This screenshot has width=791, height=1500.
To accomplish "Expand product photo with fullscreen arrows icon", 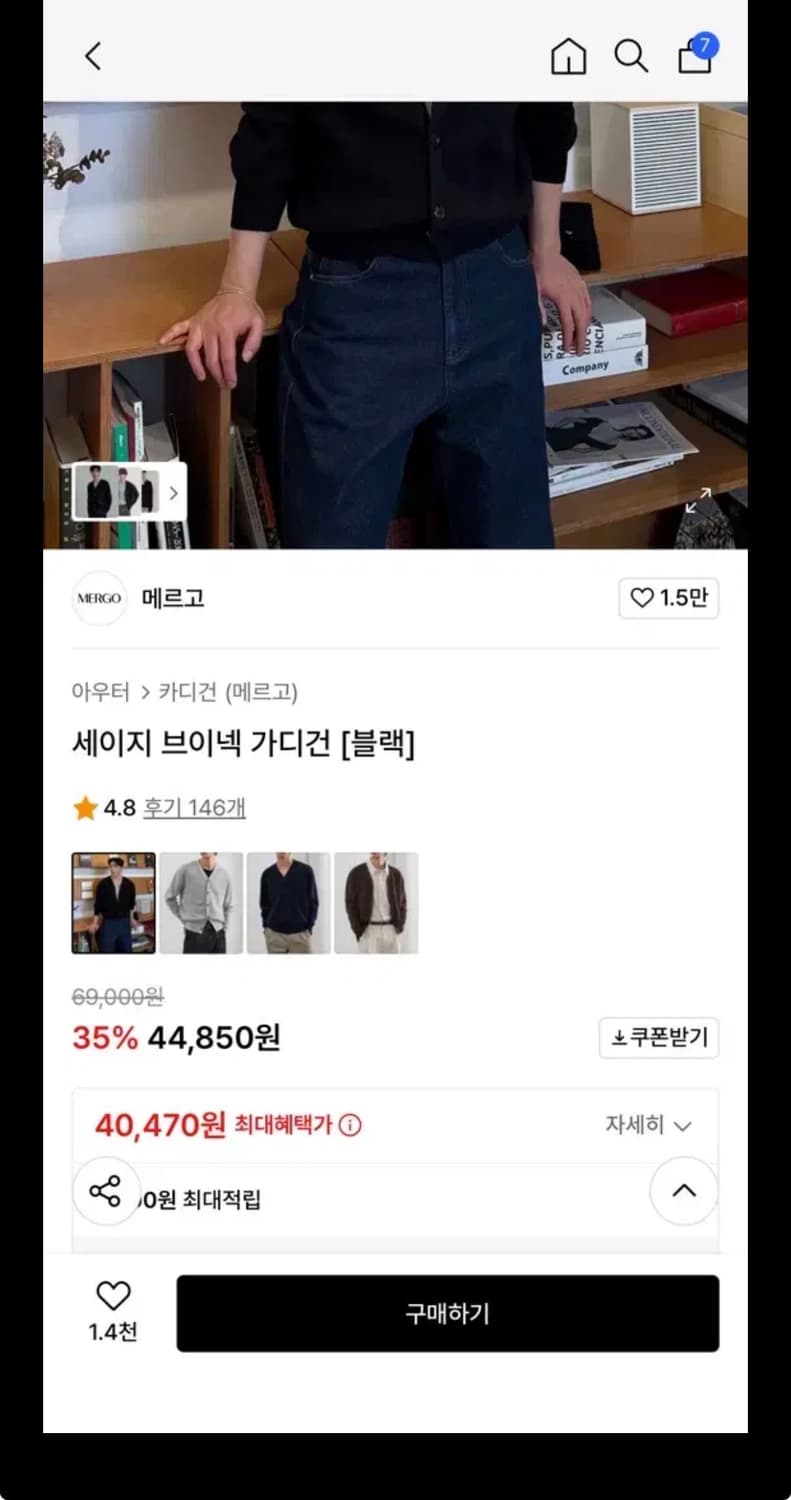I will pos(699,502).
